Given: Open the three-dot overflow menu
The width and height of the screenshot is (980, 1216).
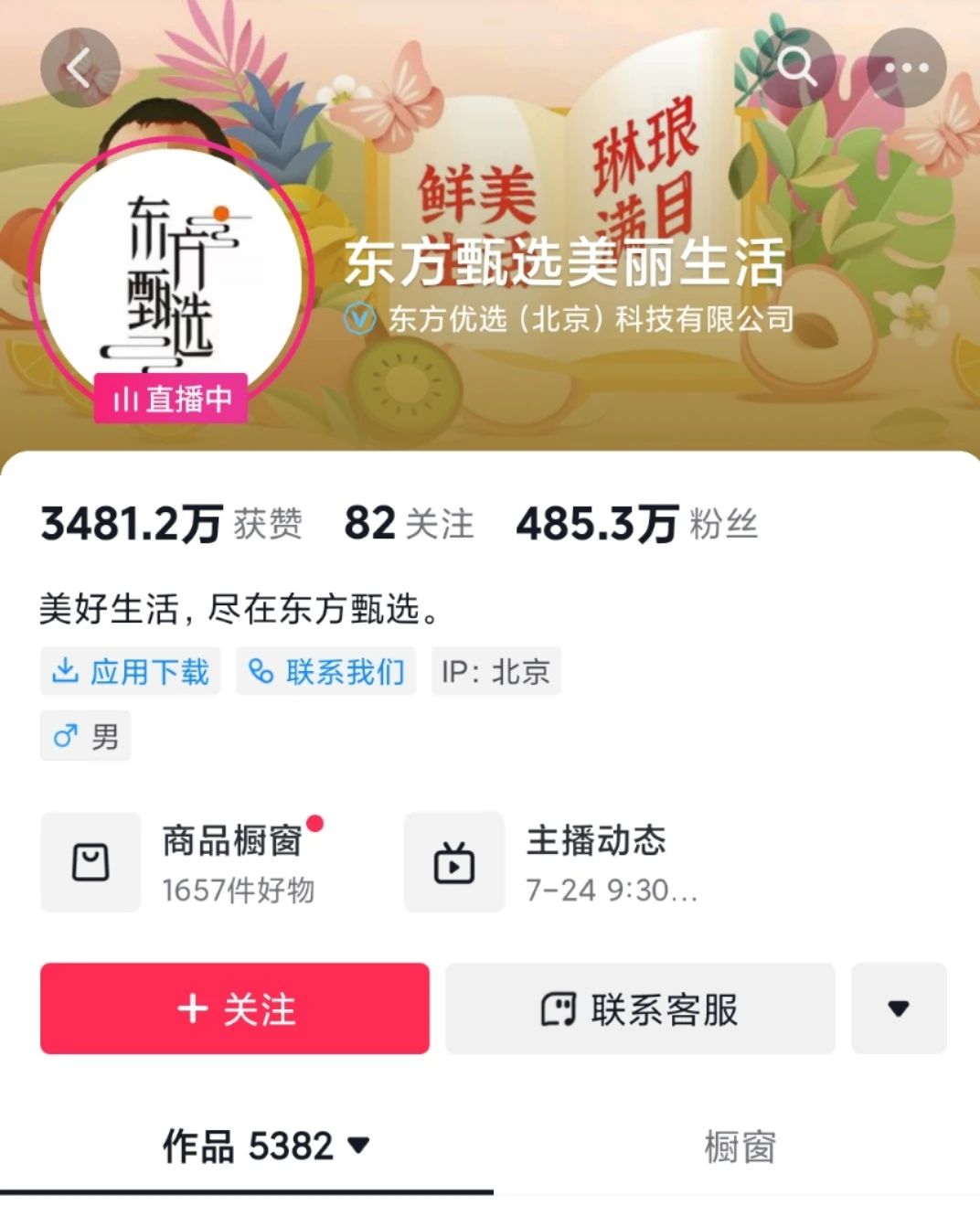Looking at the screenshot, I should [x=906, y=68].
